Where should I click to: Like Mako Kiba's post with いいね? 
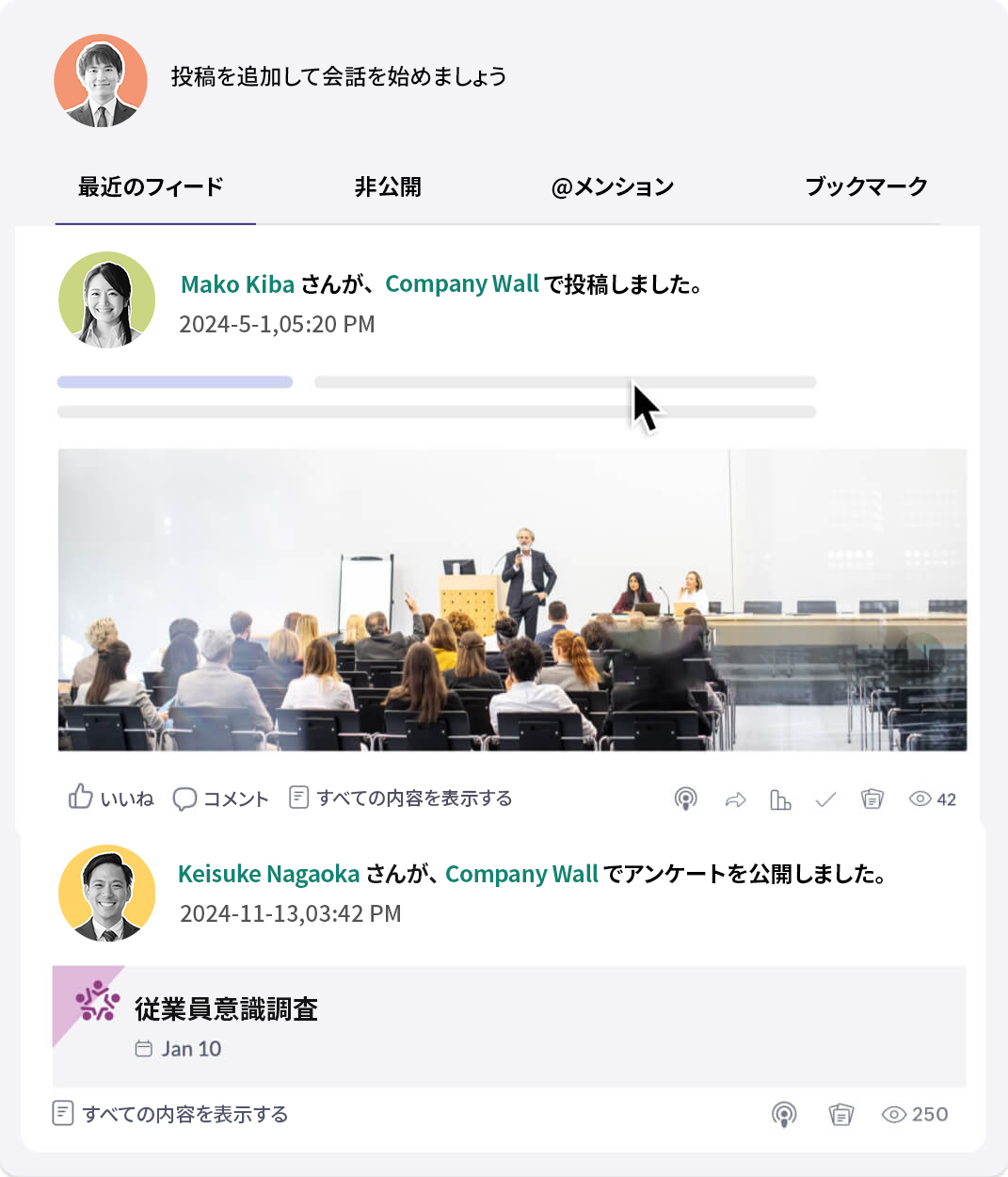[111, 798]
